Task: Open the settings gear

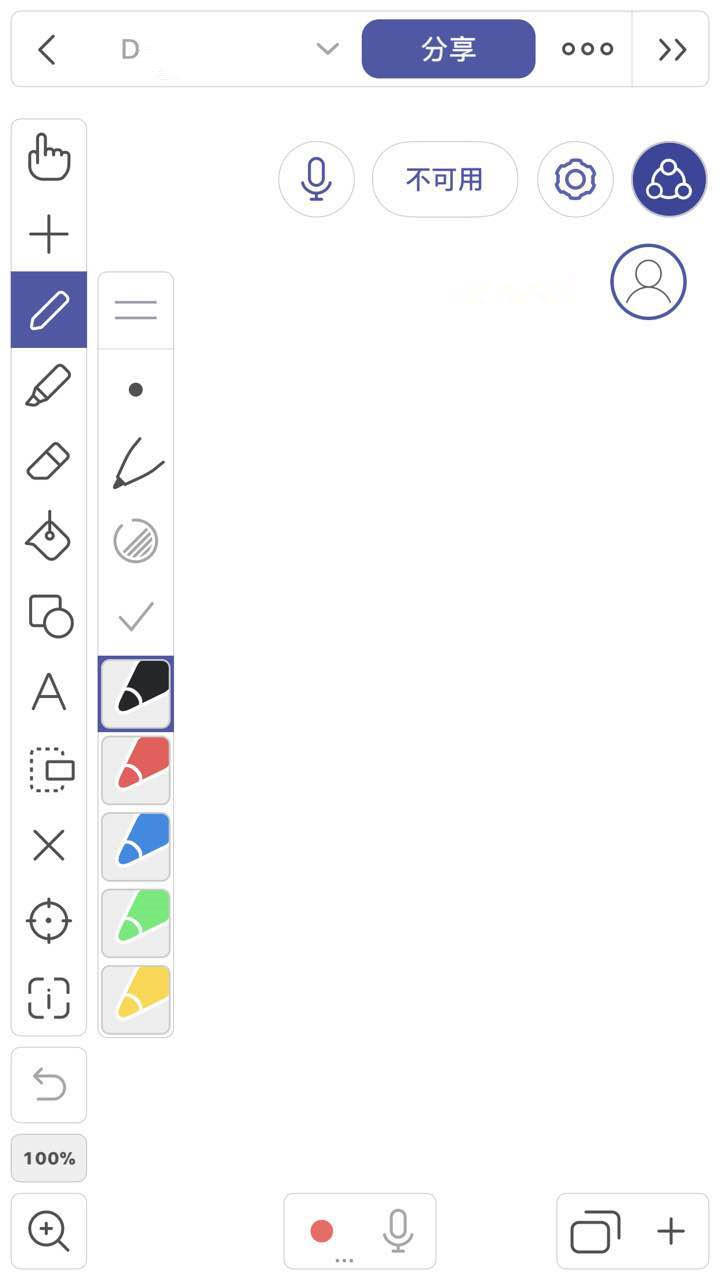Action: pos(574,180)
